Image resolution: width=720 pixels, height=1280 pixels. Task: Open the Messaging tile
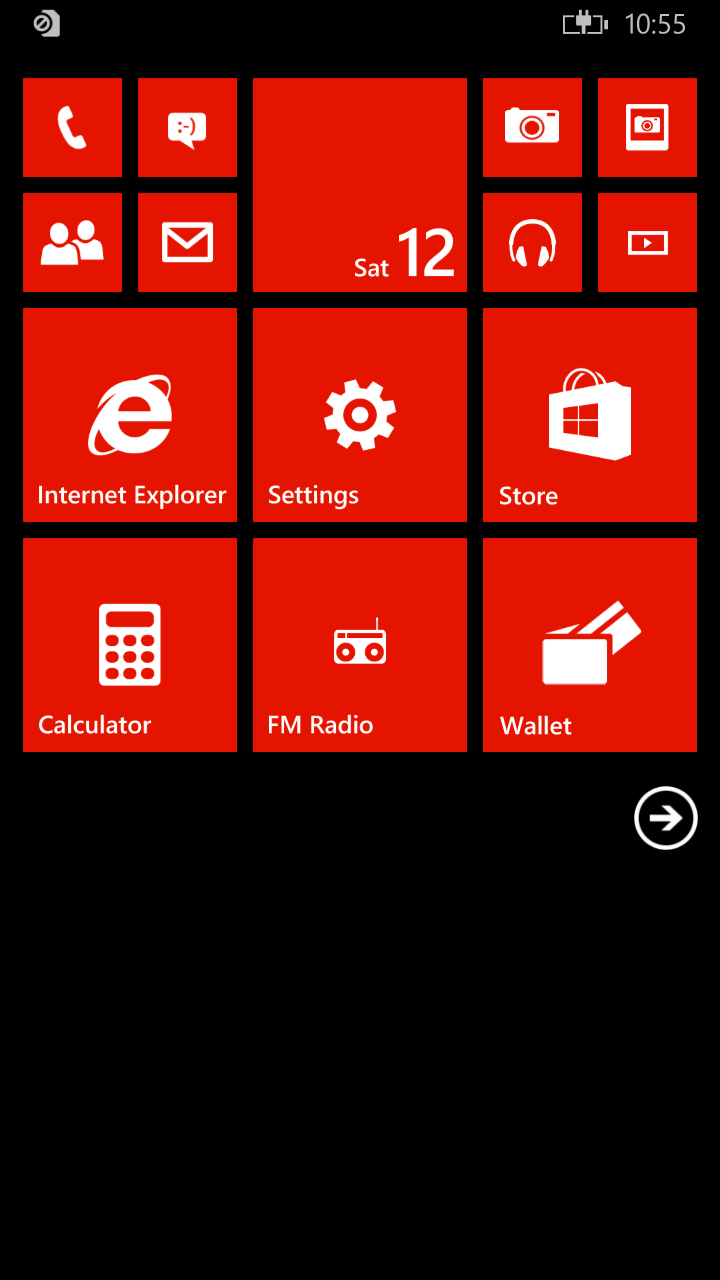[187, 127]
